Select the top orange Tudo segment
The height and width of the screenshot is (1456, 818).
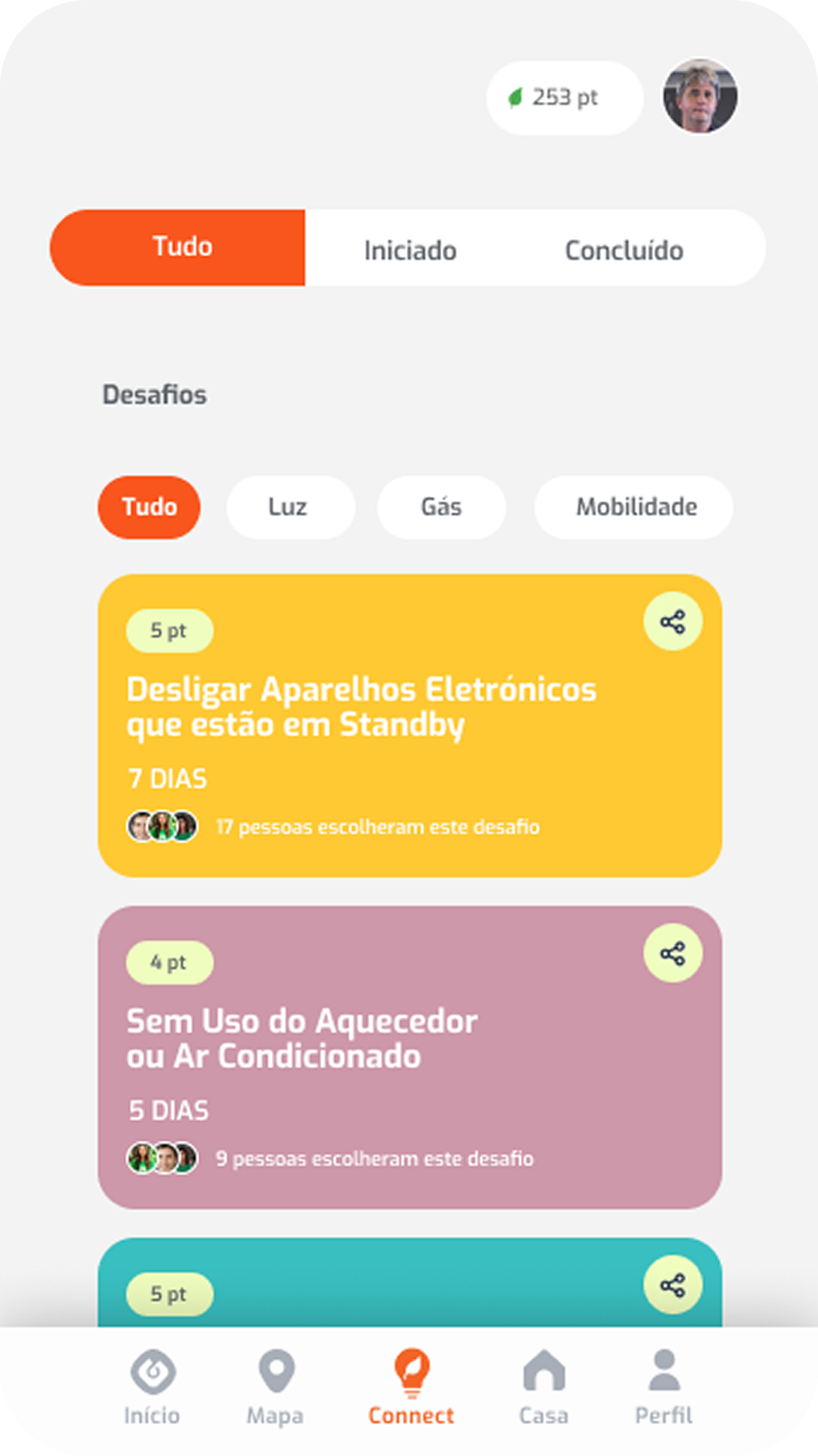click(181, 248)
